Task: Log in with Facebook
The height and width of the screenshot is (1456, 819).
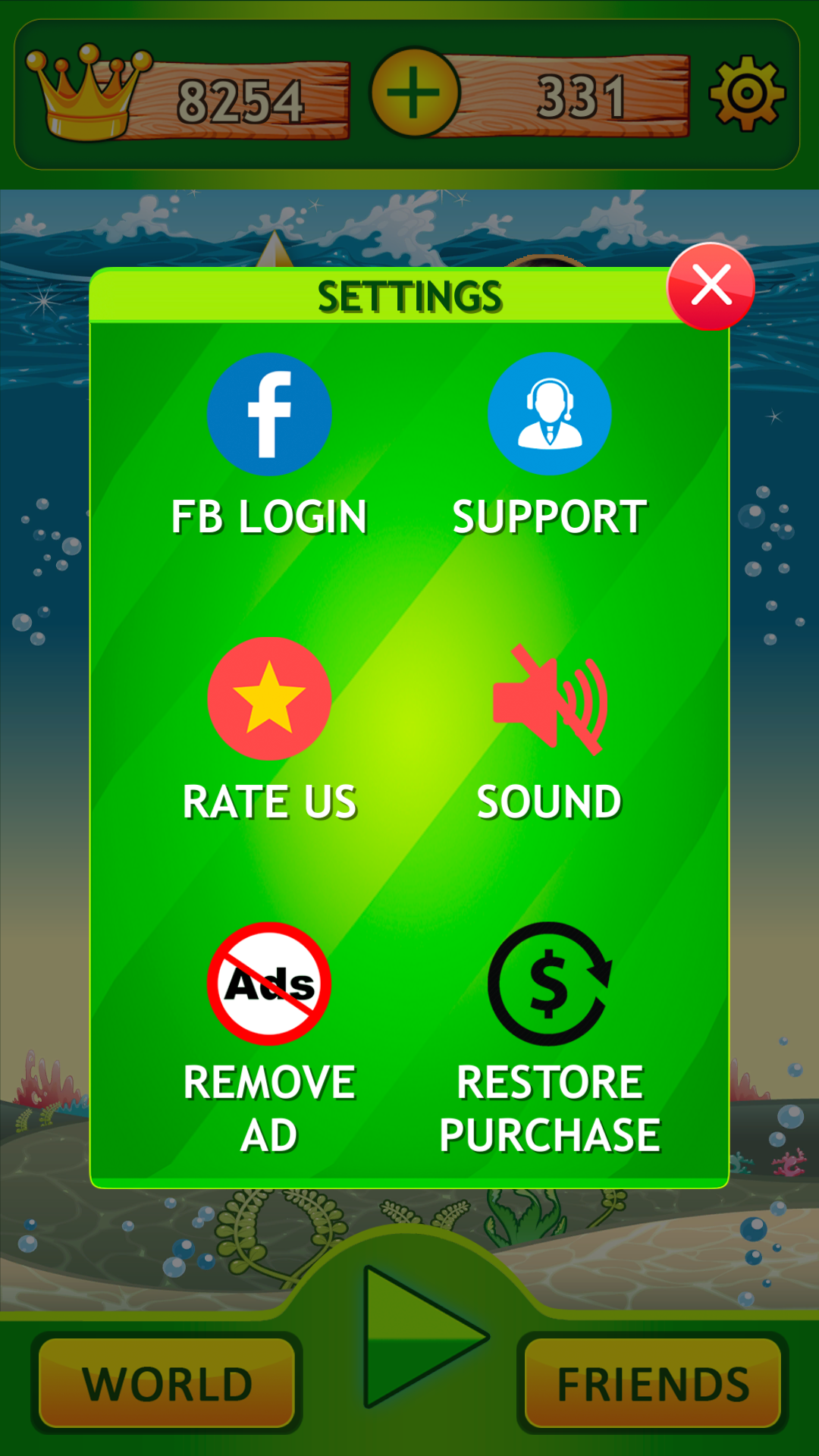Action: (269, 415)
